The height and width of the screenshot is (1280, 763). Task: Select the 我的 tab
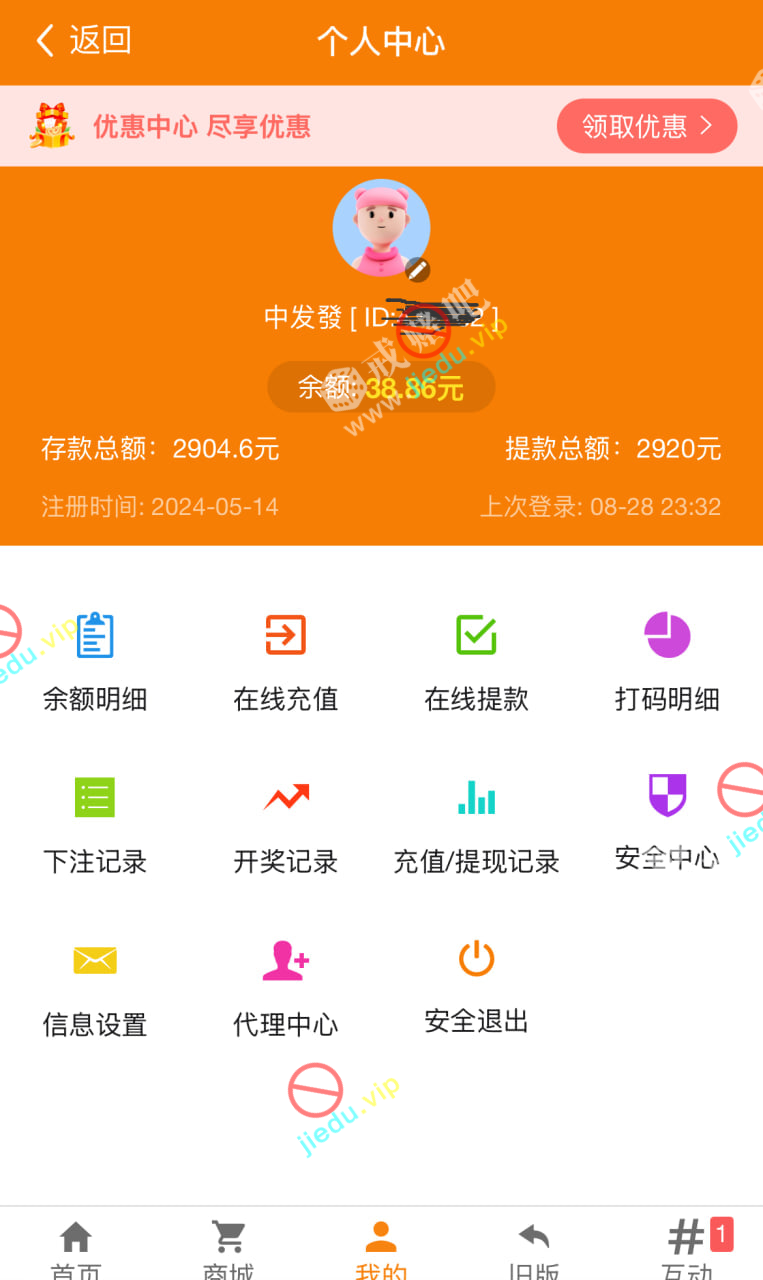coord(381,1250)
